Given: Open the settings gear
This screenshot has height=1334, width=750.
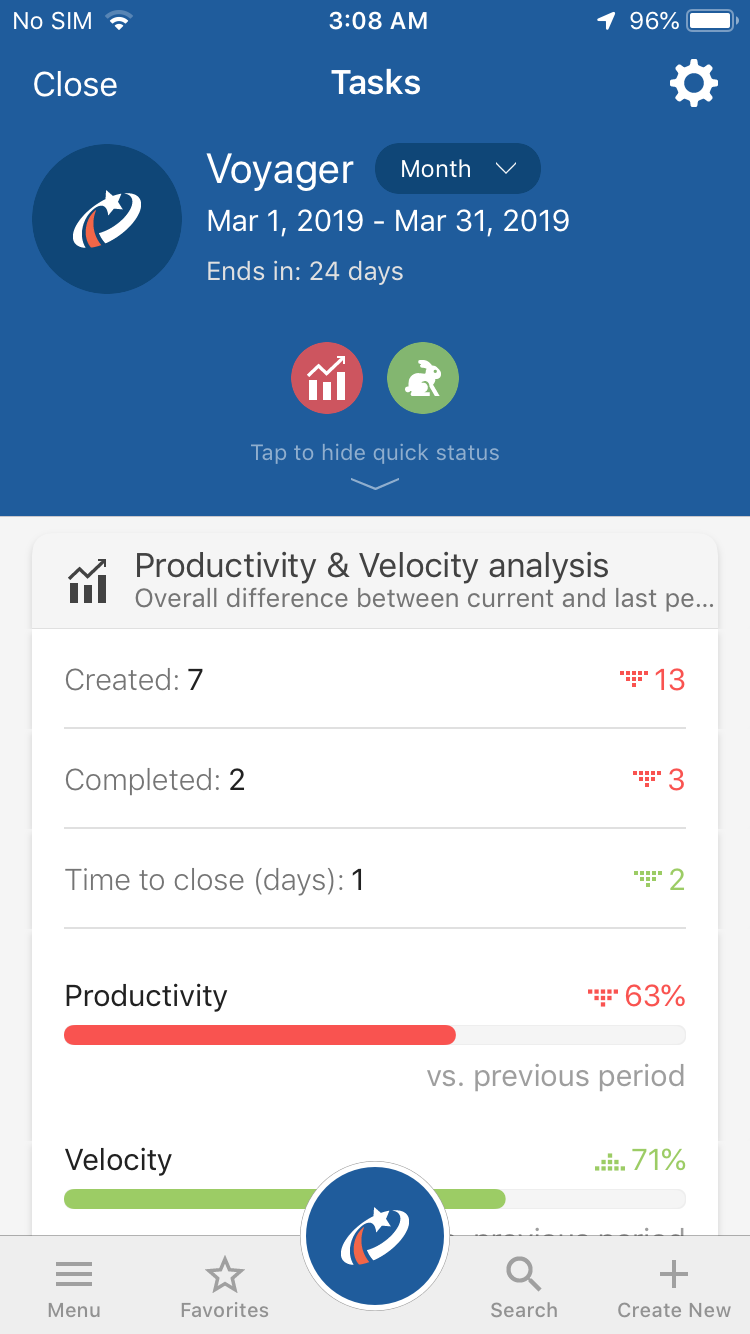Looking at the screenshot, I should pyautogui.click(x=693, y=84).
